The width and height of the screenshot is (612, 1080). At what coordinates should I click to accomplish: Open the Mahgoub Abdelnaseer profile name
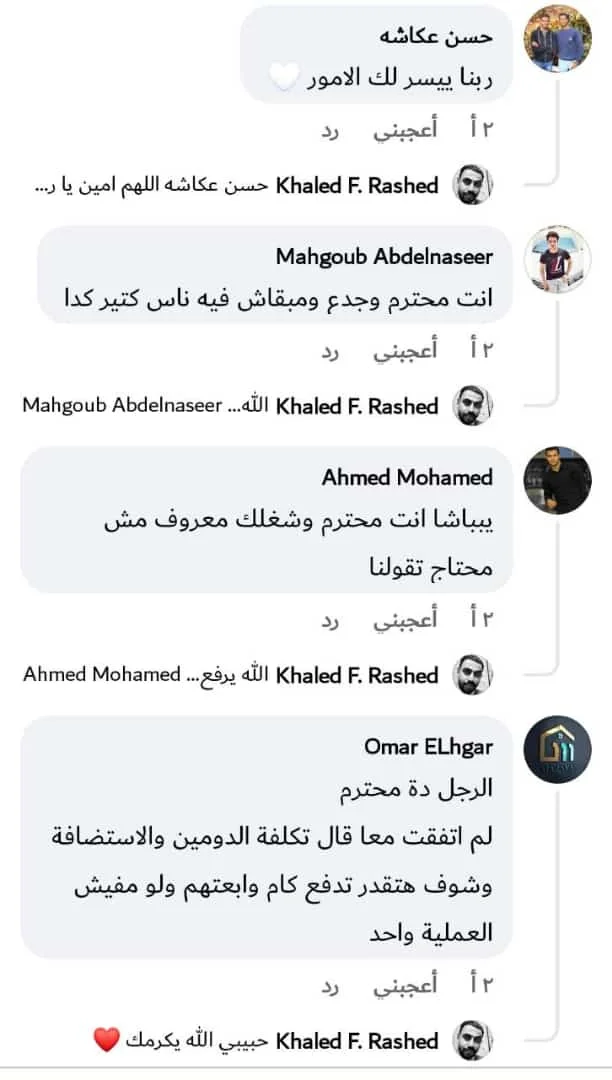pos(398,257)
